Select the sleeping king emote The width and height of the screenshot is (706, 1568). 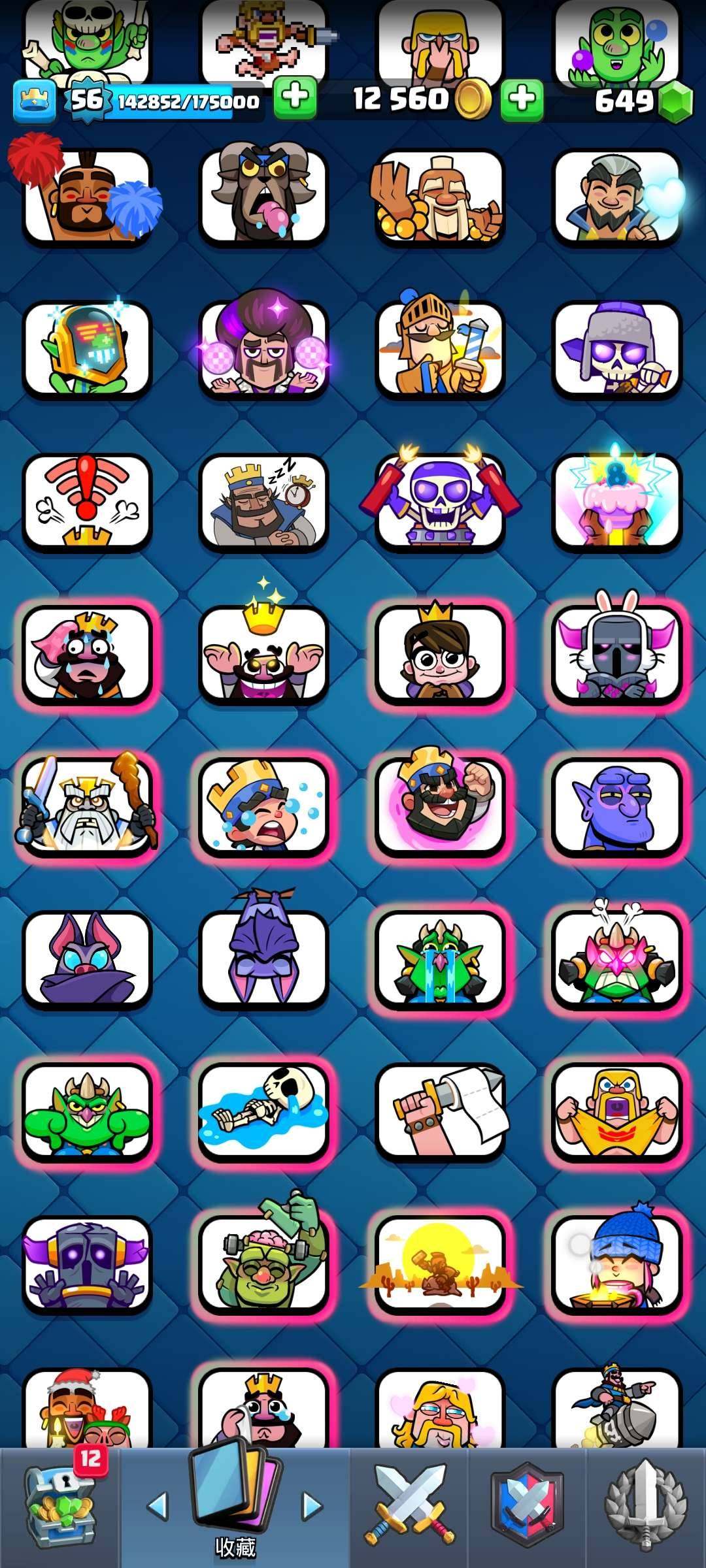[x=263, y=503]
